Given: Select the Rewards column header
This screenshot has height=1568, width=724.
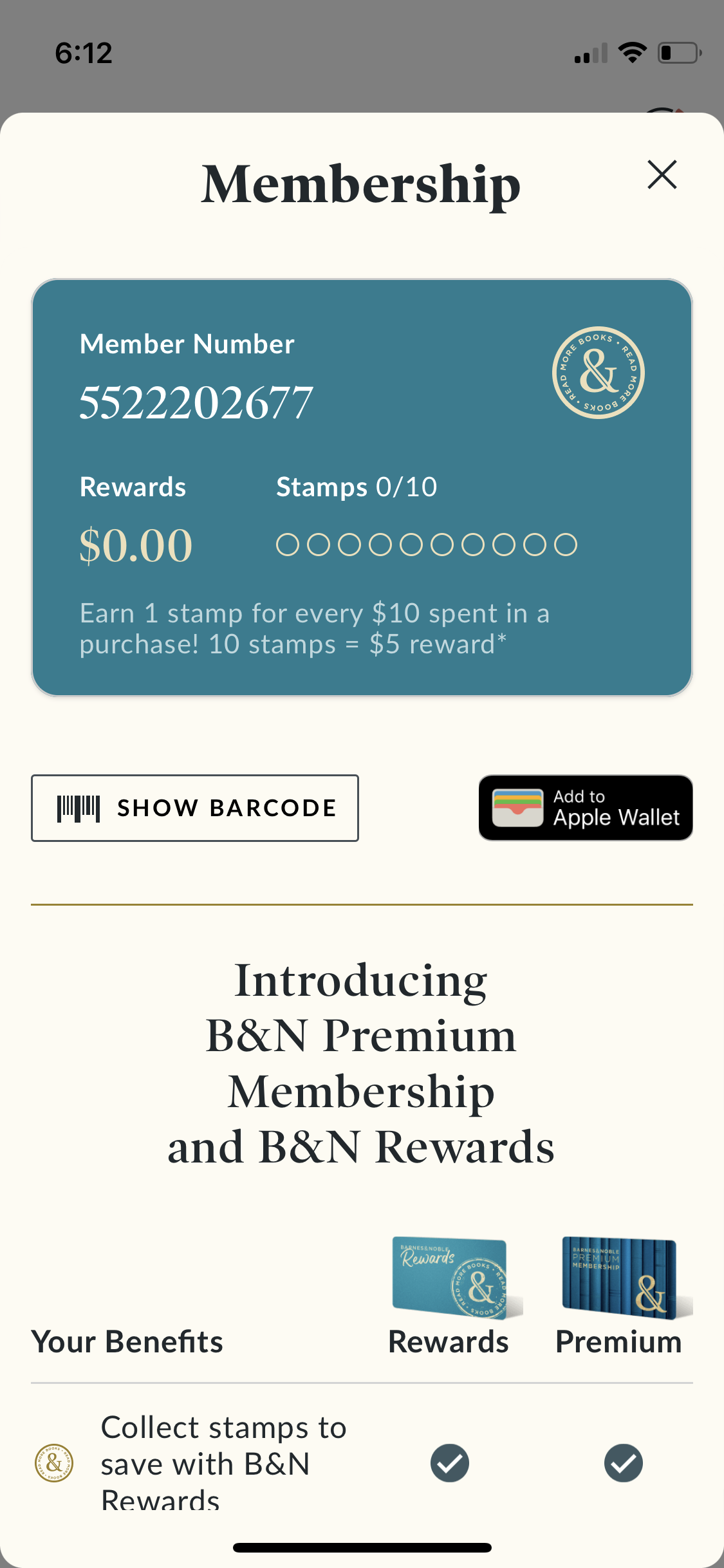Looking at the screenshot, I should tap(449, 1341).
